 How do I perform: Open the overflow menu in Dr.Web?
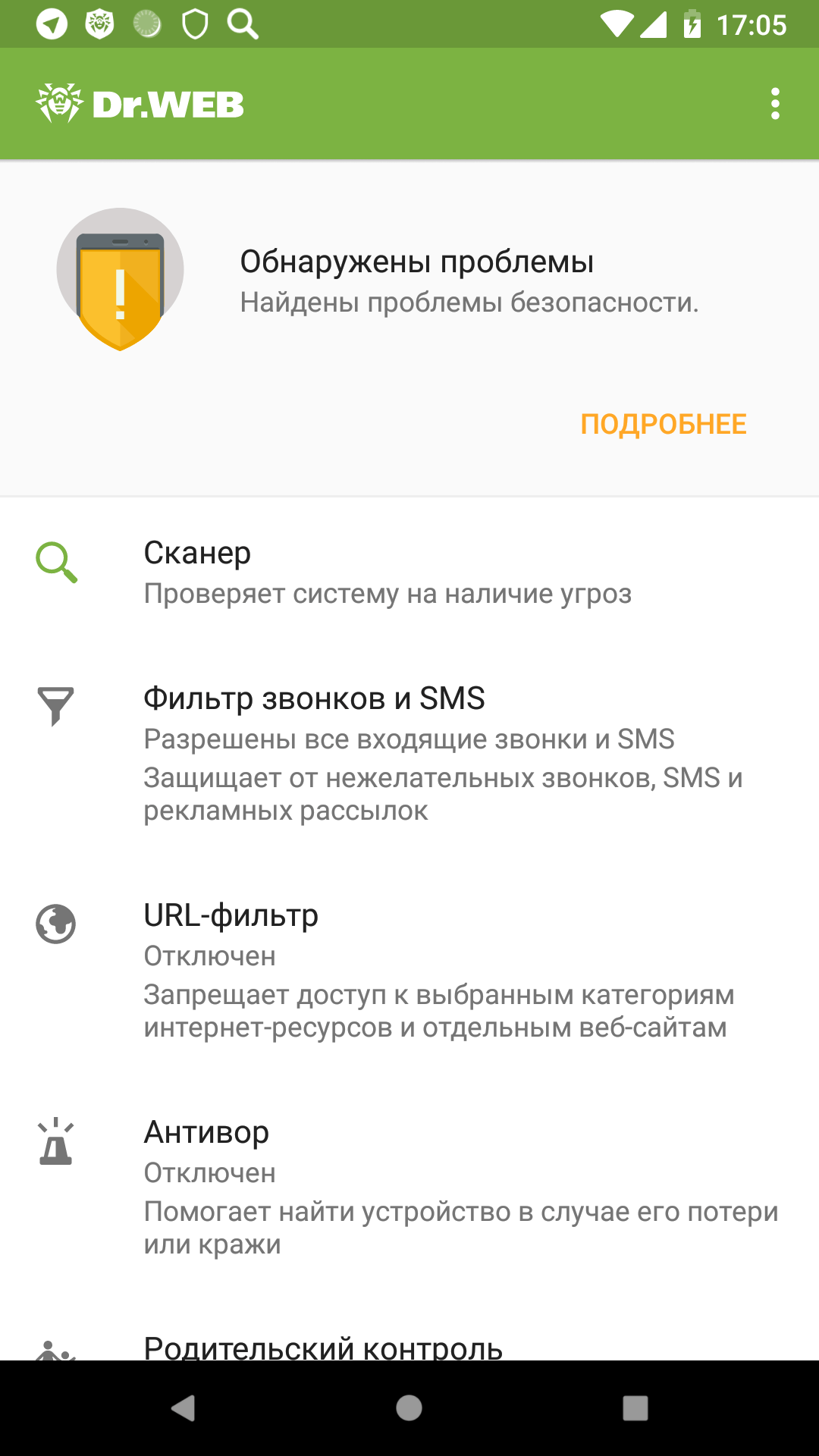774,104
